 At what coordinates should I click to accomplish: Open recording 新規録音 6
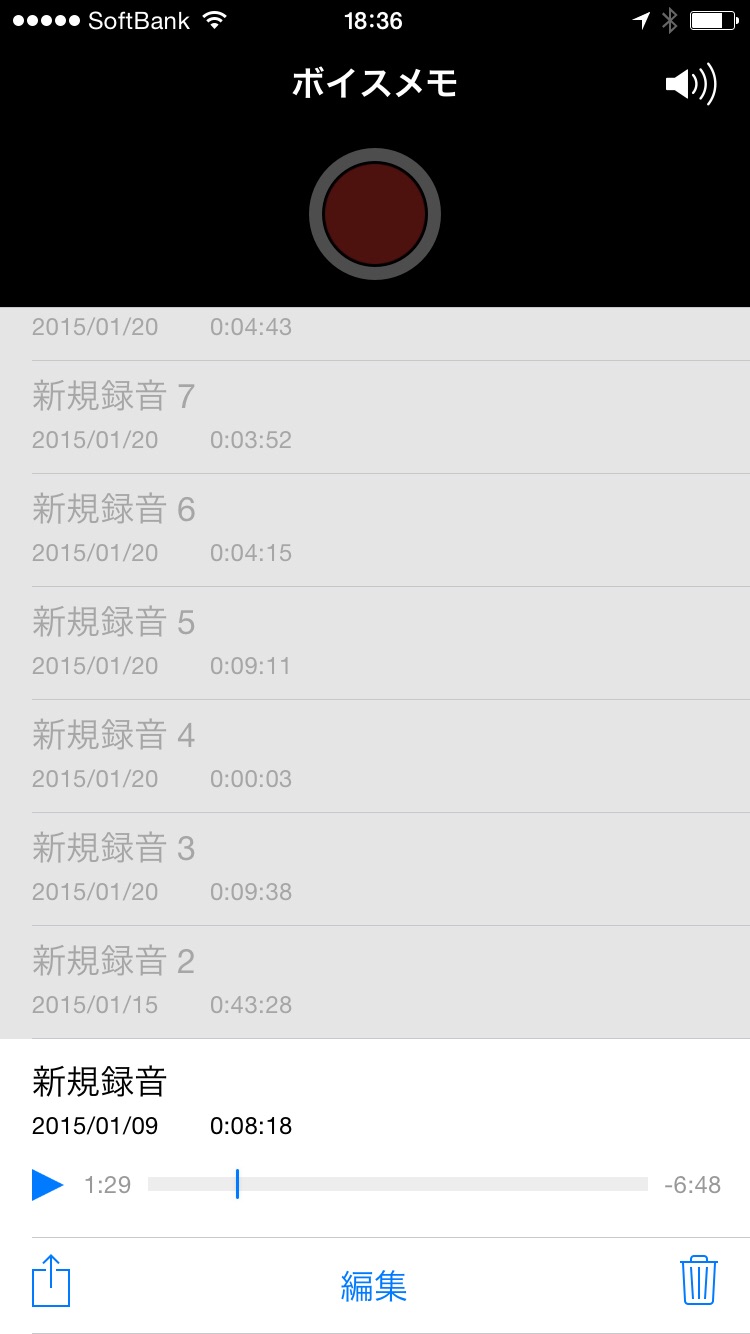pos(375,529)
